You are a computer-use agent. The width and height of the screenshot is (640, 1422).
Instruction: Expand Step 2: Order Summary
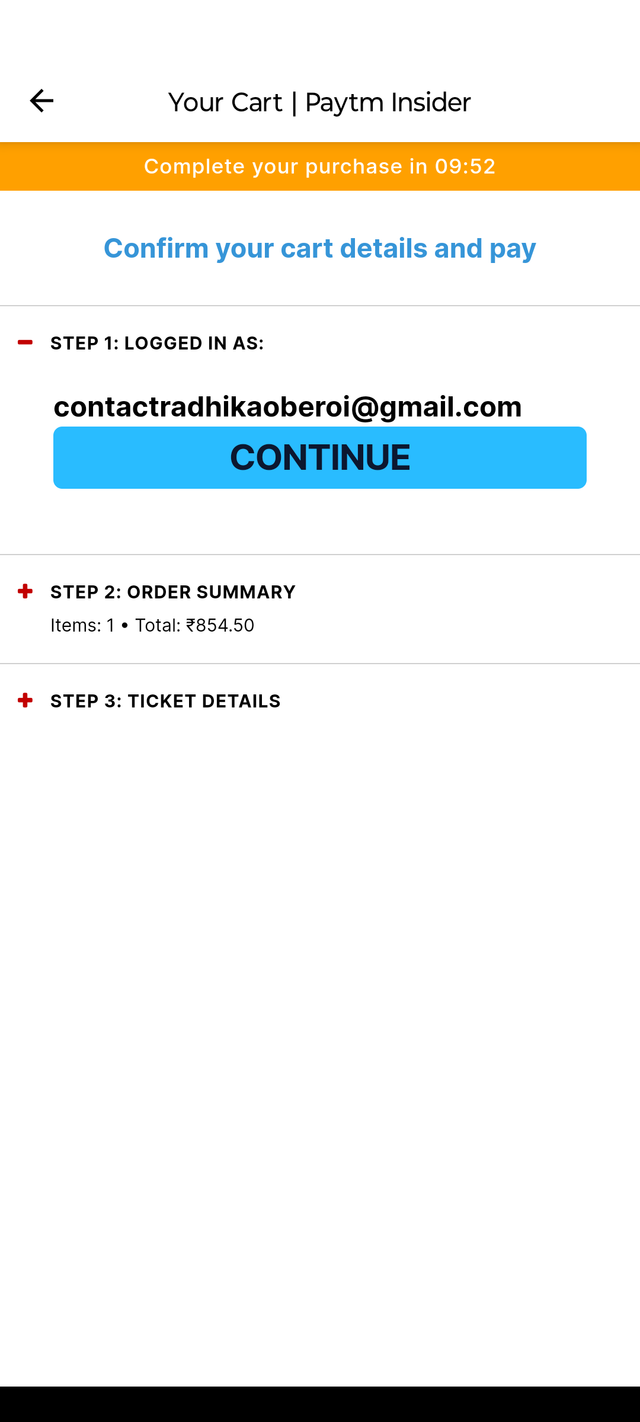26,592
